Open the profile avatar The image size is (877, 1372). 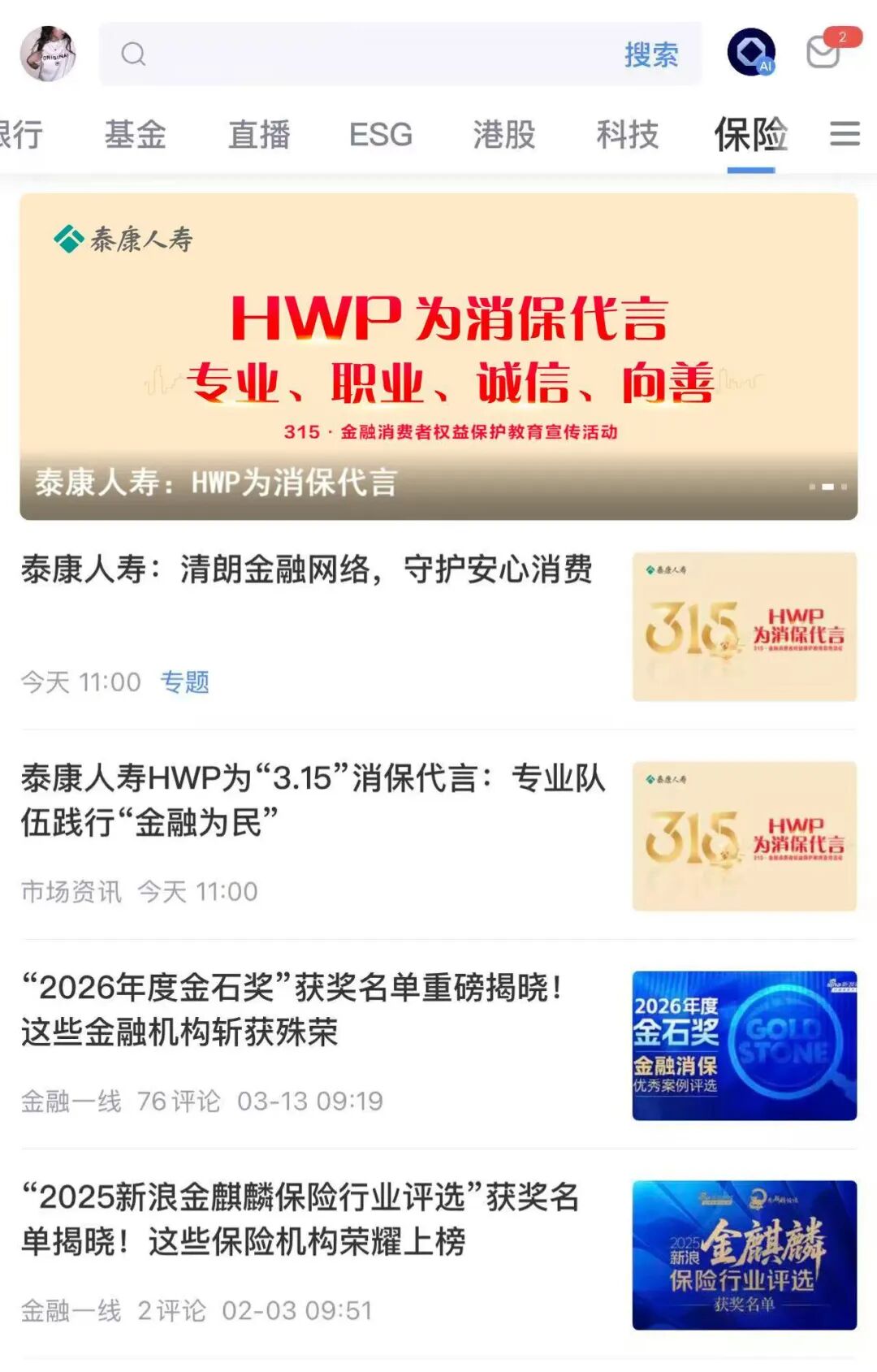click(48, 54)
